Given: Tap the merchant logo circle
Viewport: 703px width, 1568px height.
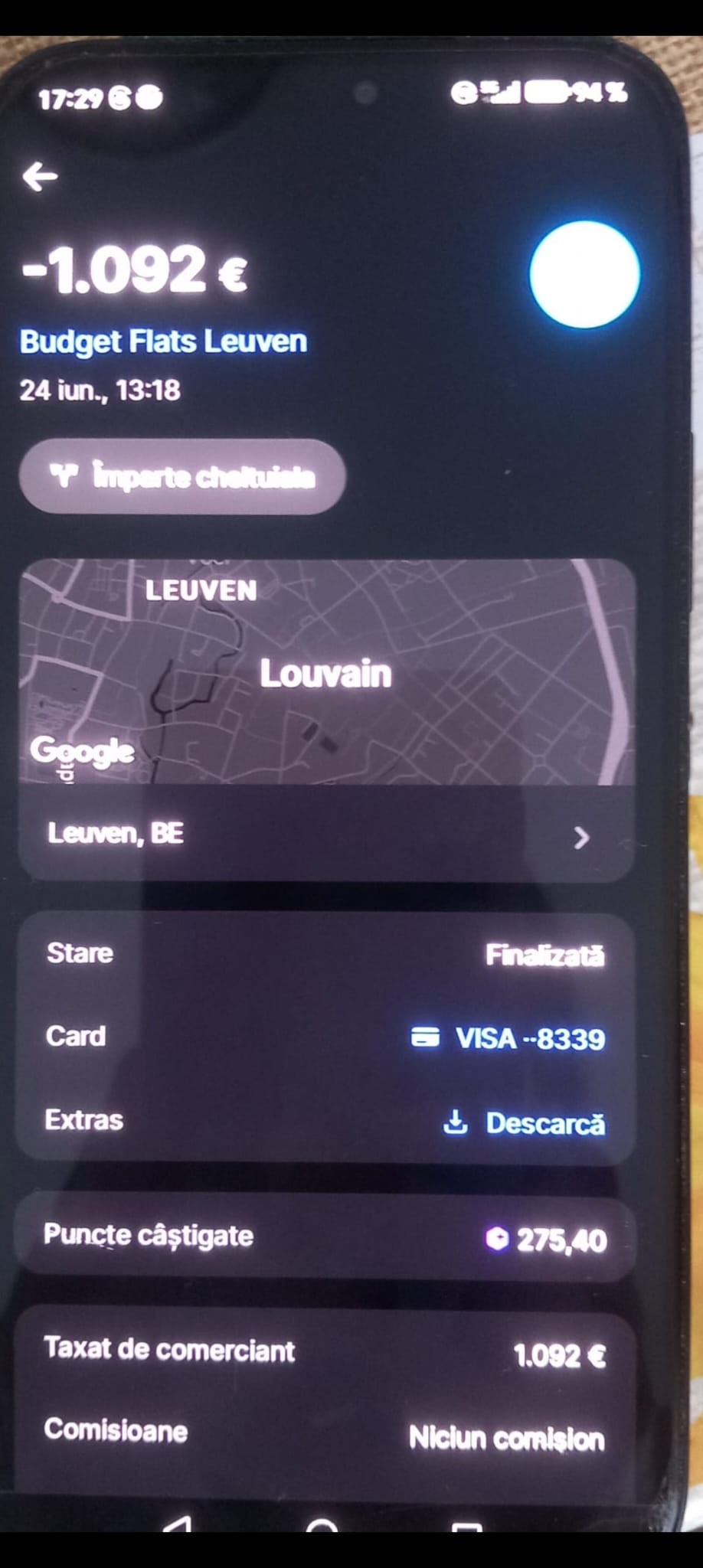Looking at the screenshot, I should click(584, 274).
